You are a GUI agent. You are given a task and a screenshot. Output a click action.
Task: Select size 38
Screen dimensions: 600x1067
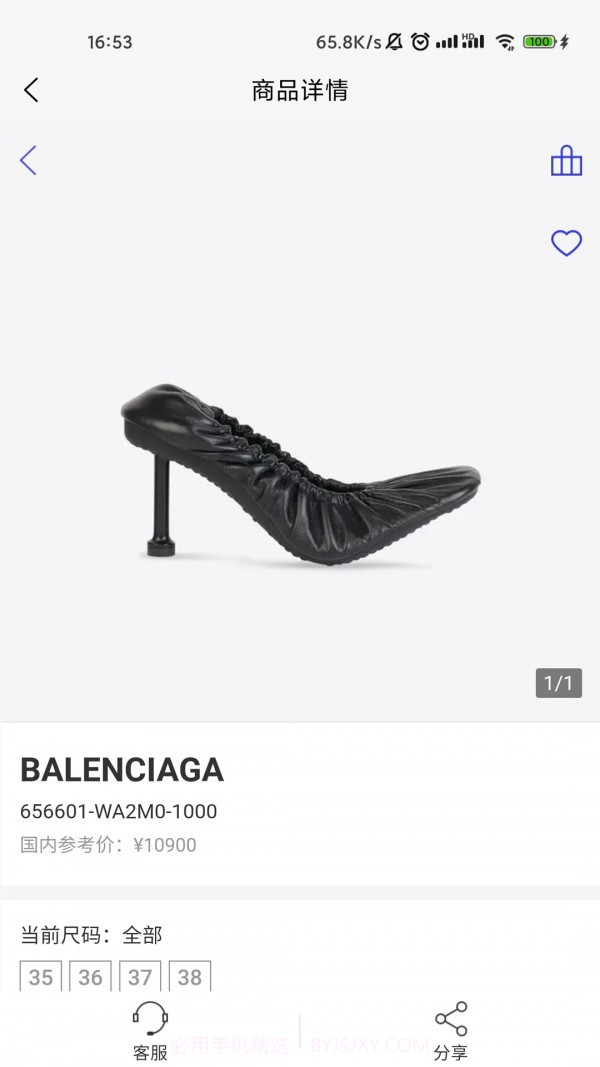[x=190, y=976]
